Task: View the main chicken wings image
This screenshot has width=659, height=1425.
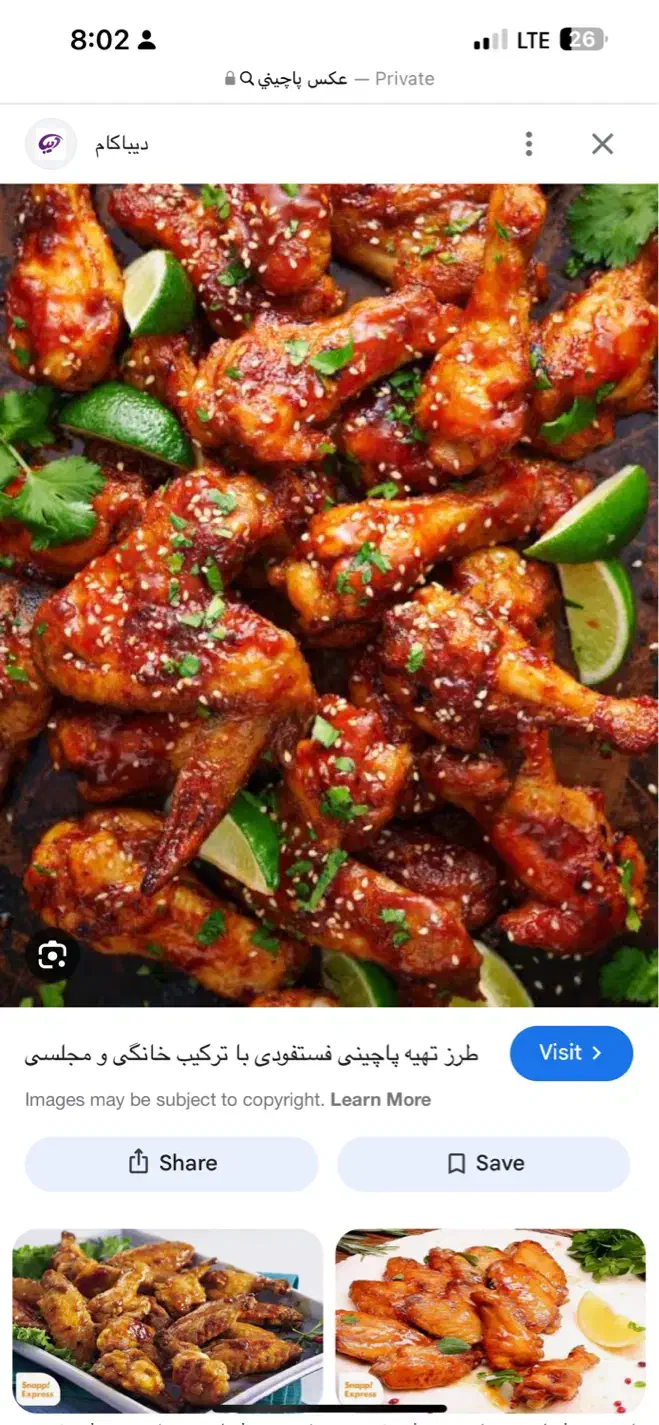Action: pyautogui.click(x=330, y=594)
